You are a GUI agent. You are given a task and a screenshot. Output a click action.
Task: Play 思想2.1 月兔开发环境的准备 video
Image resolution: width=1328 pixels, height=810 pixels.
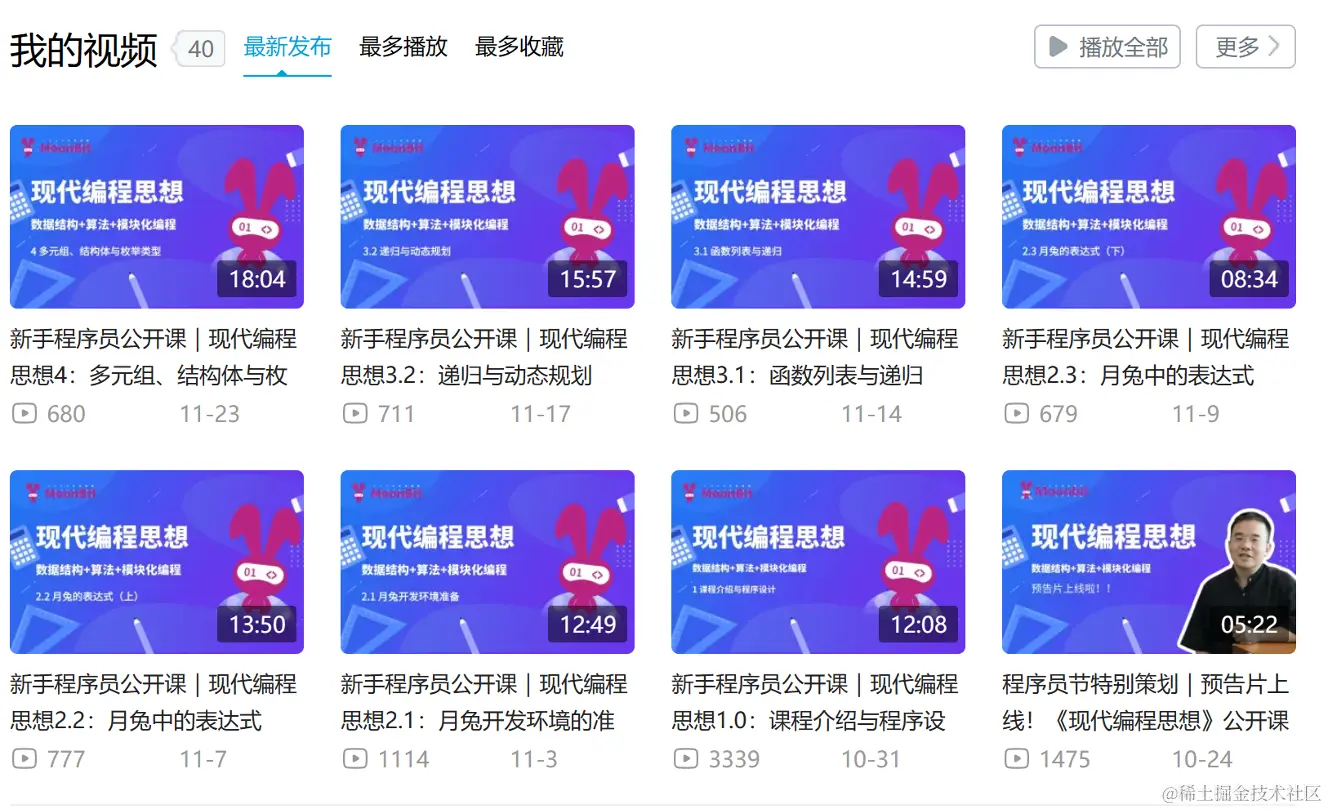(487, 562)
